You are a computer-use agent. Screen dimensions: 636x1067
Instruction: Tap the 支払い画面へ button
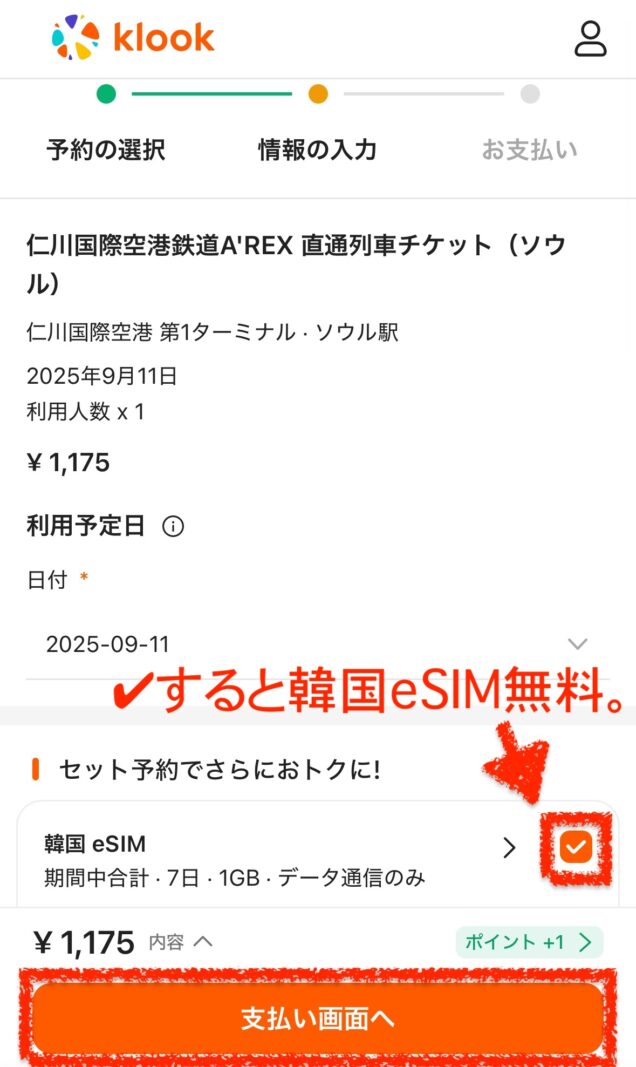(x=318, y=1019)
